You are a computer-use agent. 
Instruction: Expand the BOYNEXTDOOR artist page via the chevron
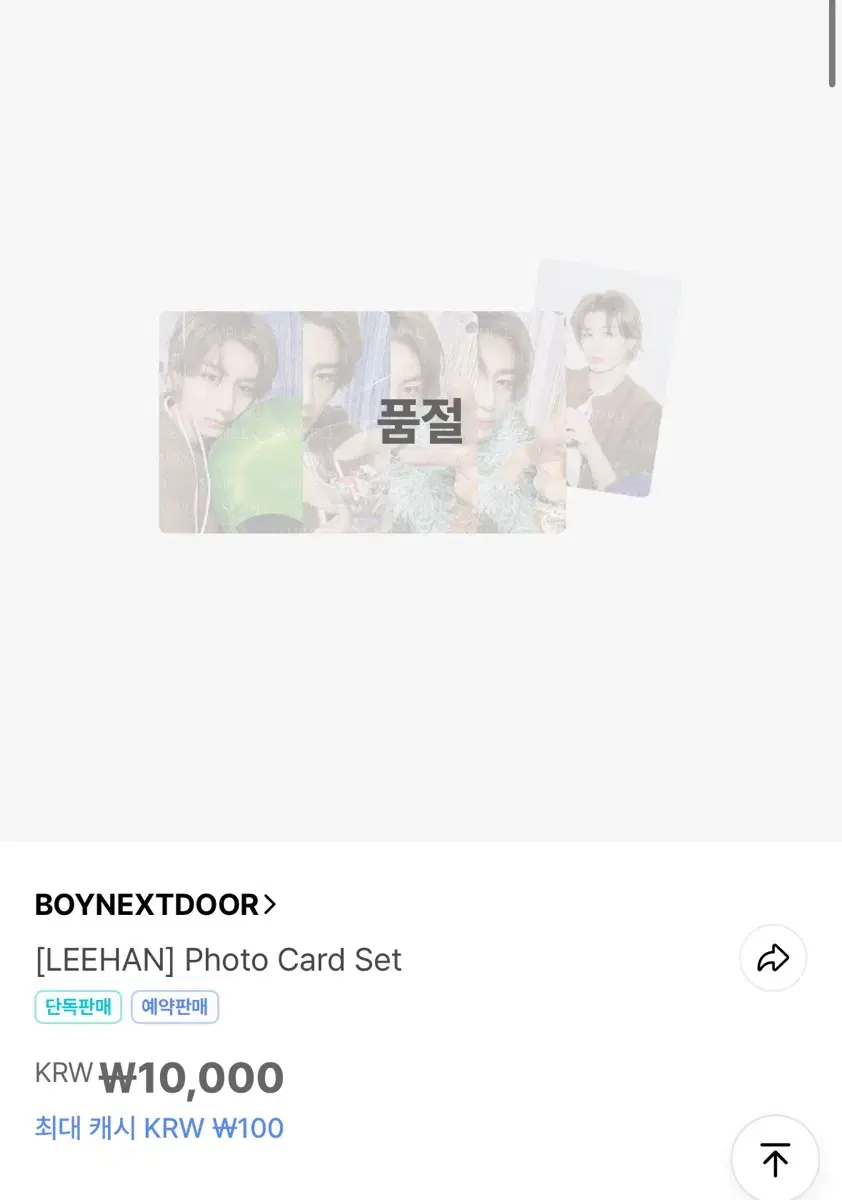click(x=271, y=904)
